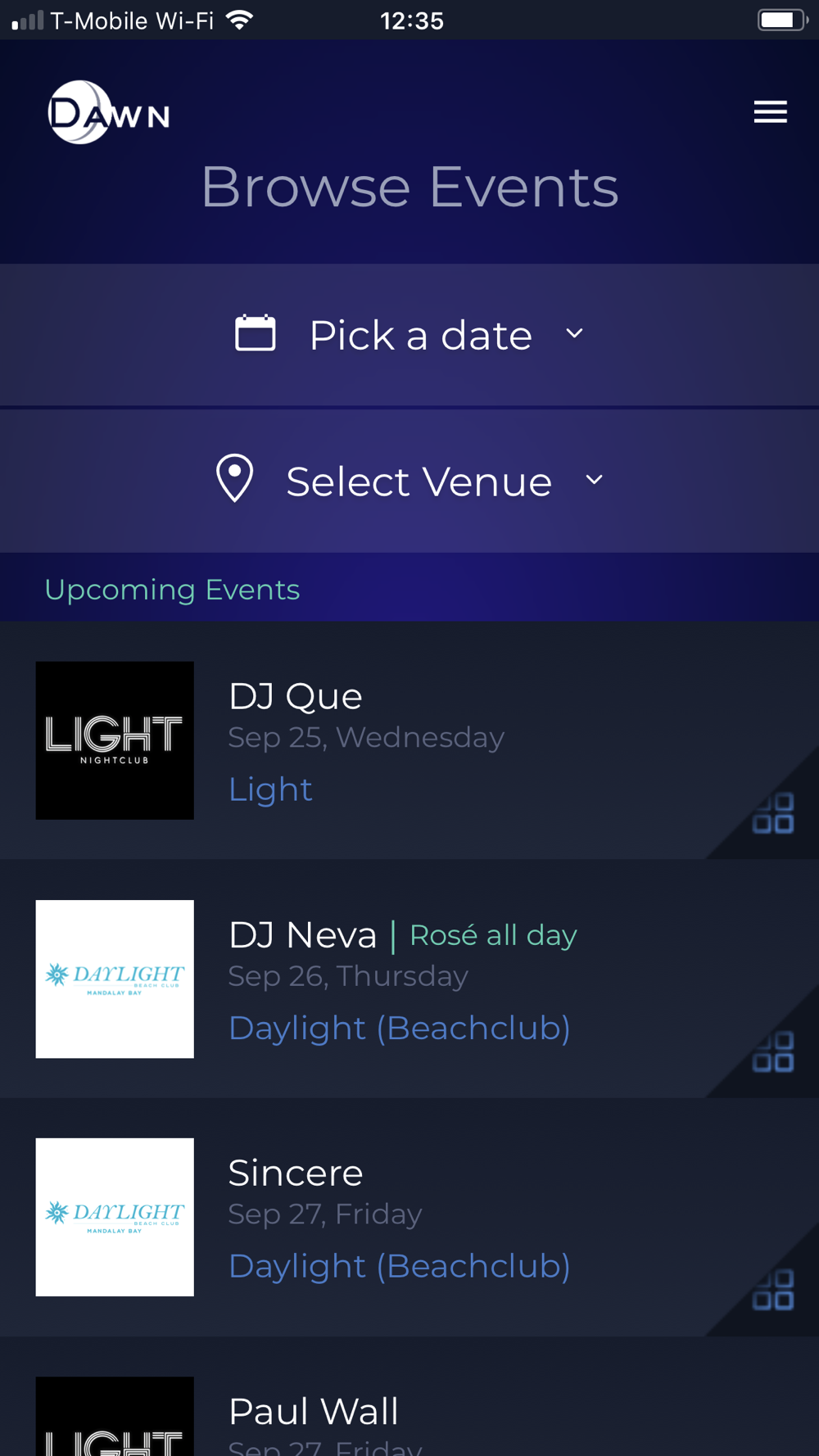The height and width of the screenshot is (1456, 819).
Task: Open the hamburger menu
Action: click(x=770, y=112)
